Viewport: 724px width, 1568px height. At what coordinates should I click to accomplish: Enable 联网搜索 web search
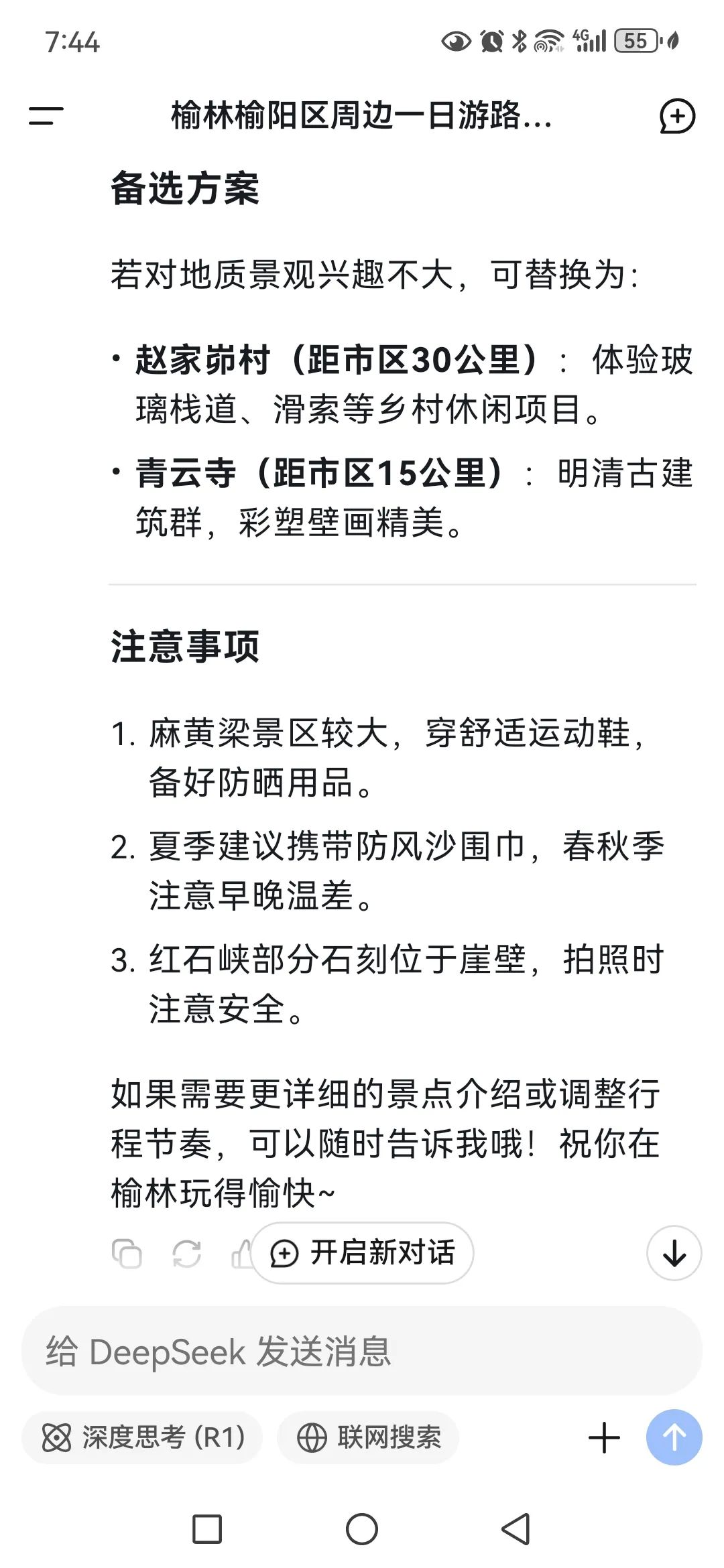[x=368, y=1437]
